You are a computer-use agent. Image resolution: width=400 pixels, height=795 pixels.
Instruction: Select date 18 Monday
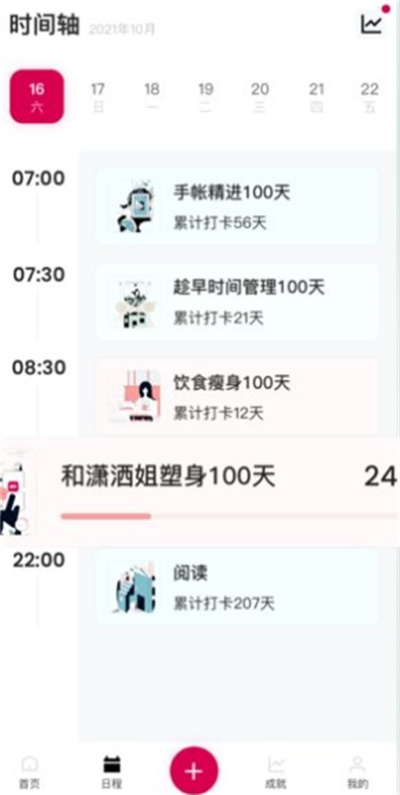(x=152, y=97)
